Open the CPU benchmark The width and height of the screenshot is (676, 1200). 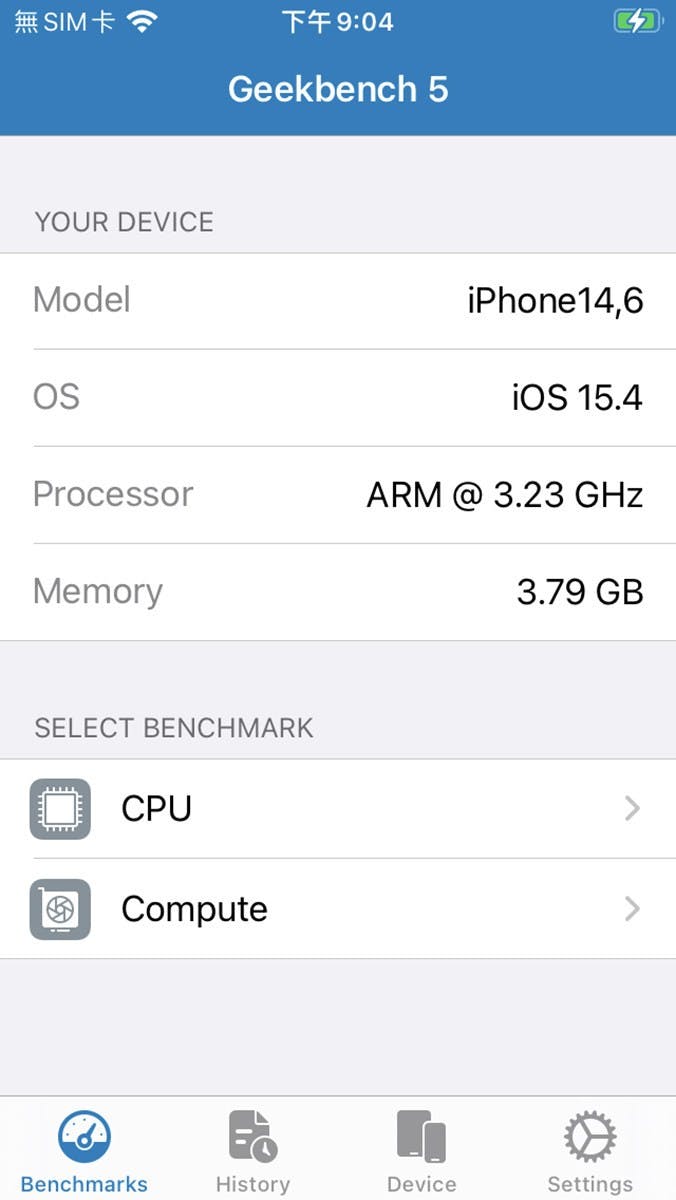point(337,808)
